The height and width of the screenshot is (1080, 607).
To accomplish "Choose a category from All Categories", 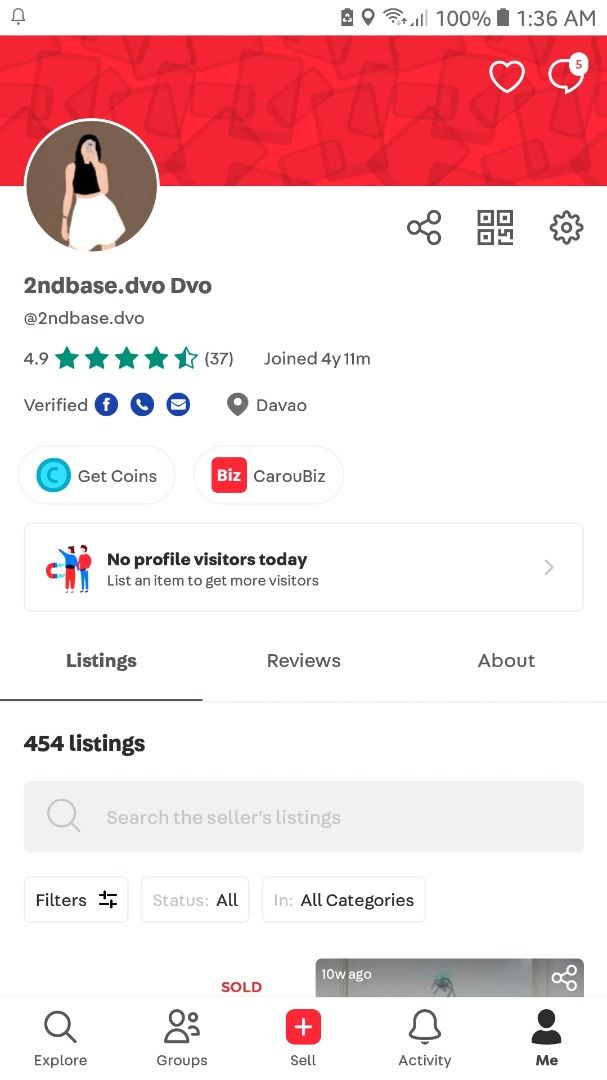I will (x=343, y=900).
